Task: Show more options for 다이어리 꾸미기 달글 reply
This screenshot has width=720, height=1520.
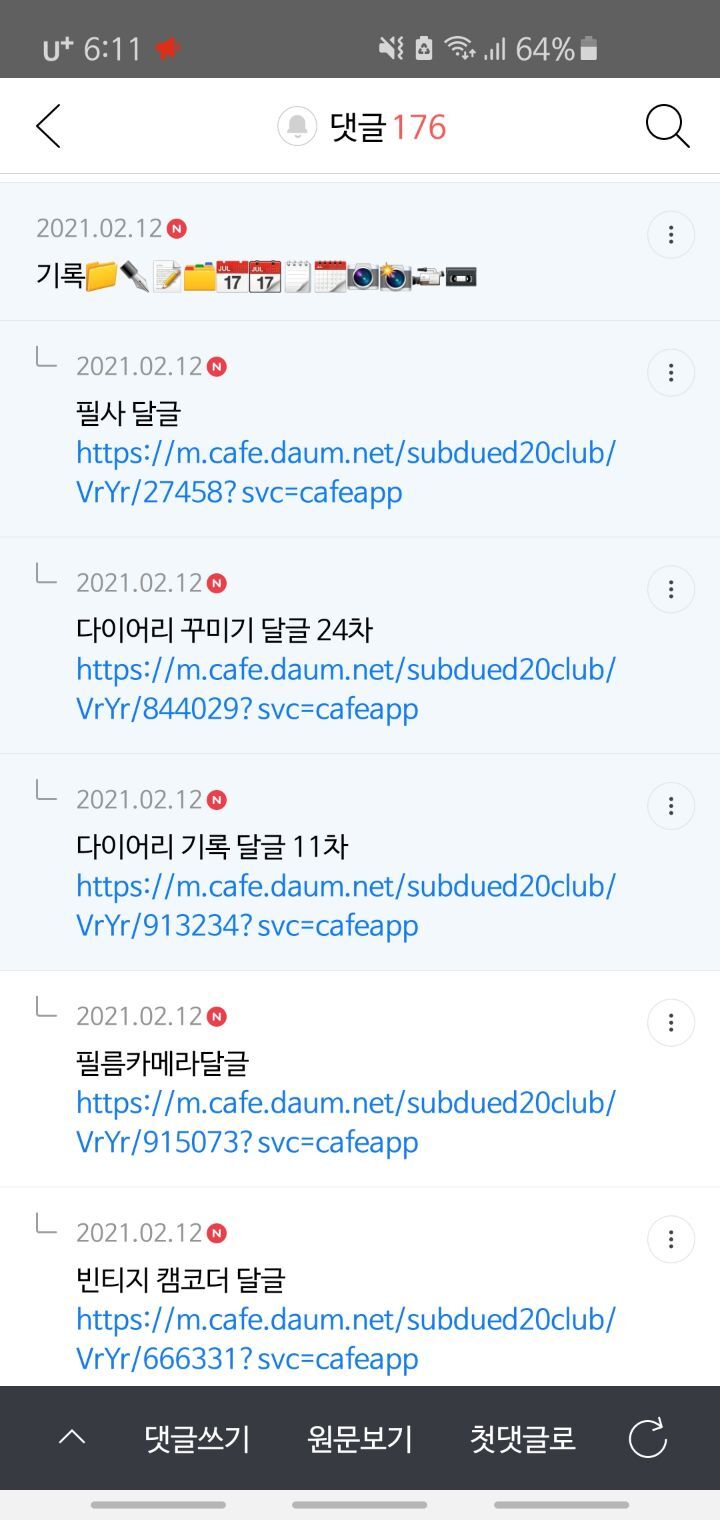Action: [670, 589]
